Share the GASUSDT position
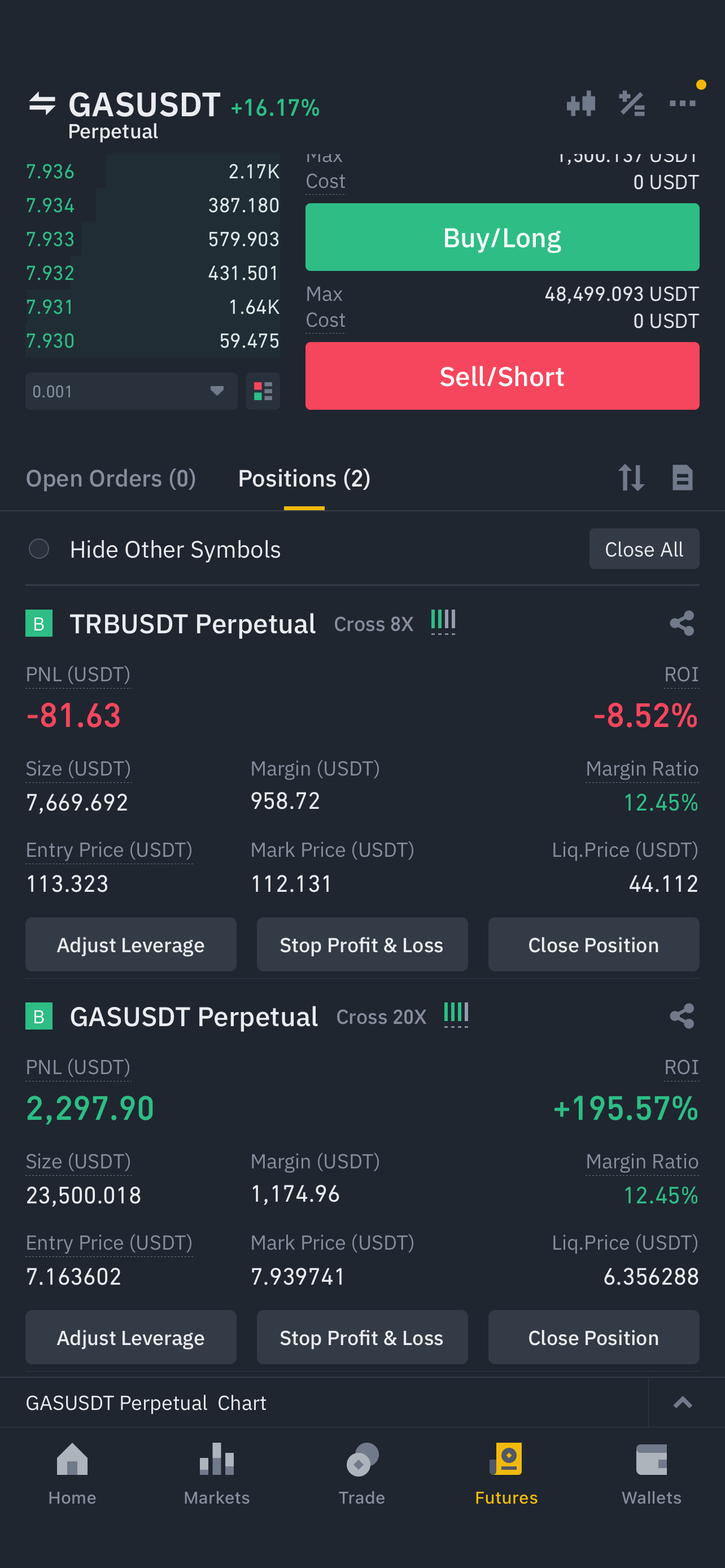Image resolution: width=725 pixels, height=1568 pixels. click(x=682, y=1016)
